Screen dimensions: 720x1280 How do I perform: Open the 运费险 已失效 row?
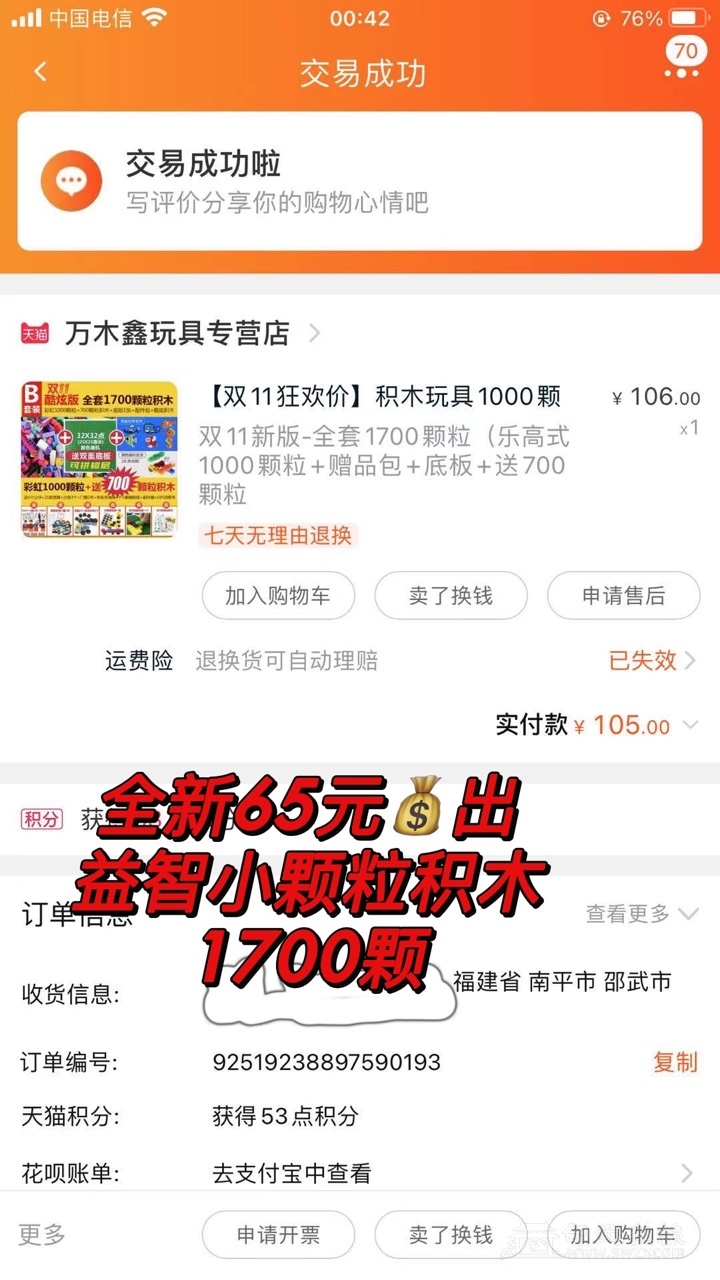click(652, 660)
